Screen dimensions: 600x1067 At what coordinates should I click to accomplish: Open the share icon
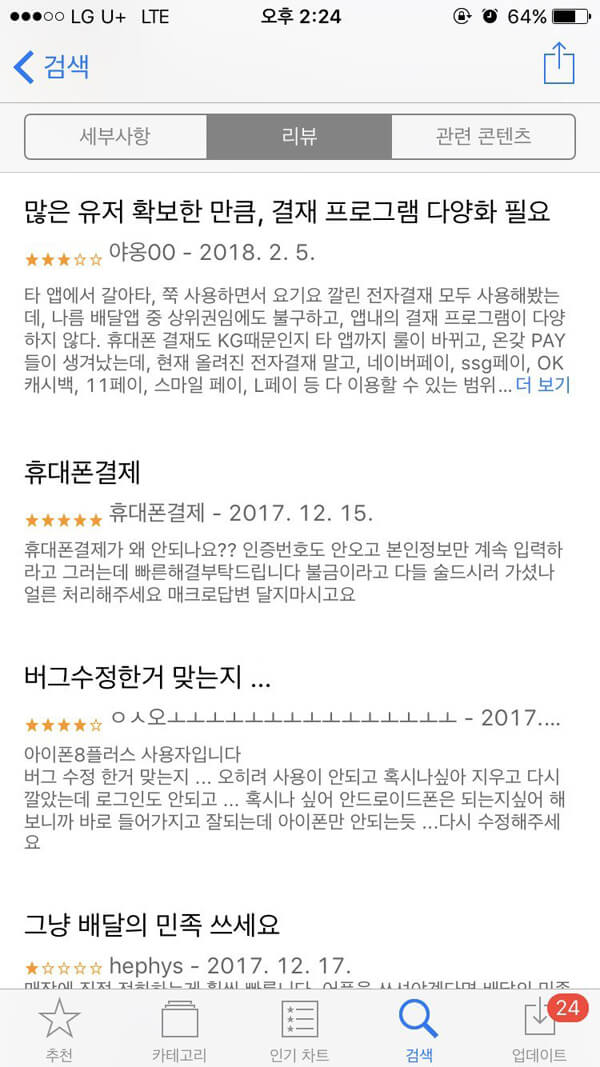click(x=559, y=64)
